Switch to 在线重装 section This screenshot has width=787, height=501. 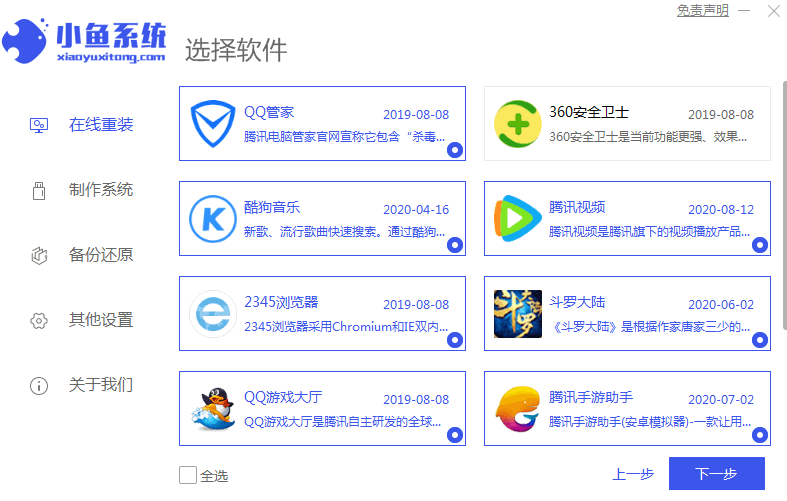pos(100,125)
